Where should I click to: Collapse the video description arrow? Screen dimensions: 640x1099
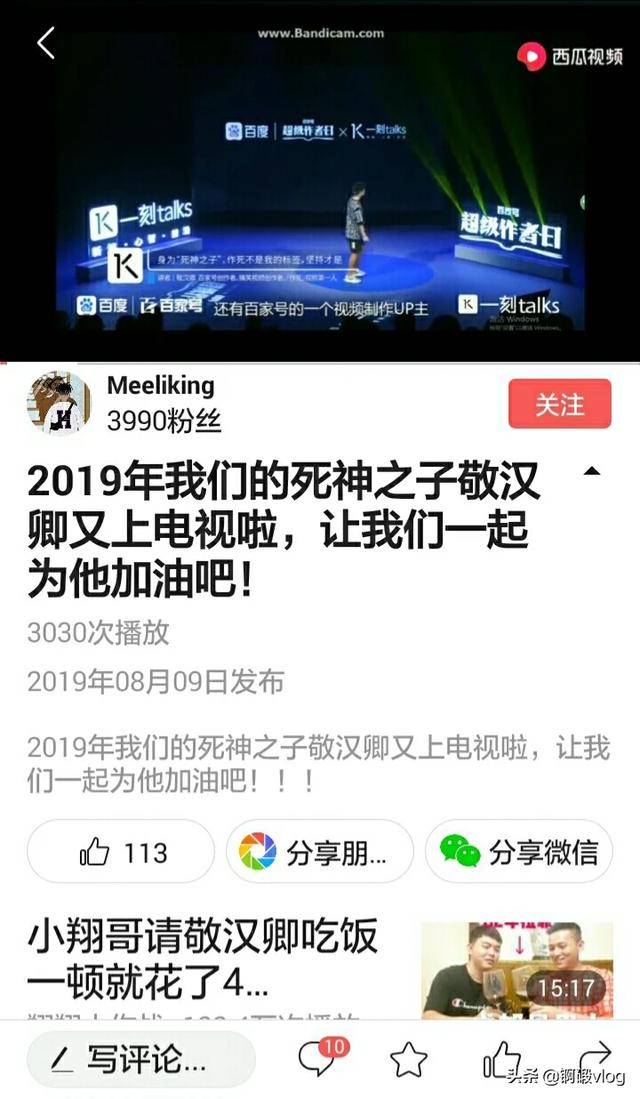[592, 472]
